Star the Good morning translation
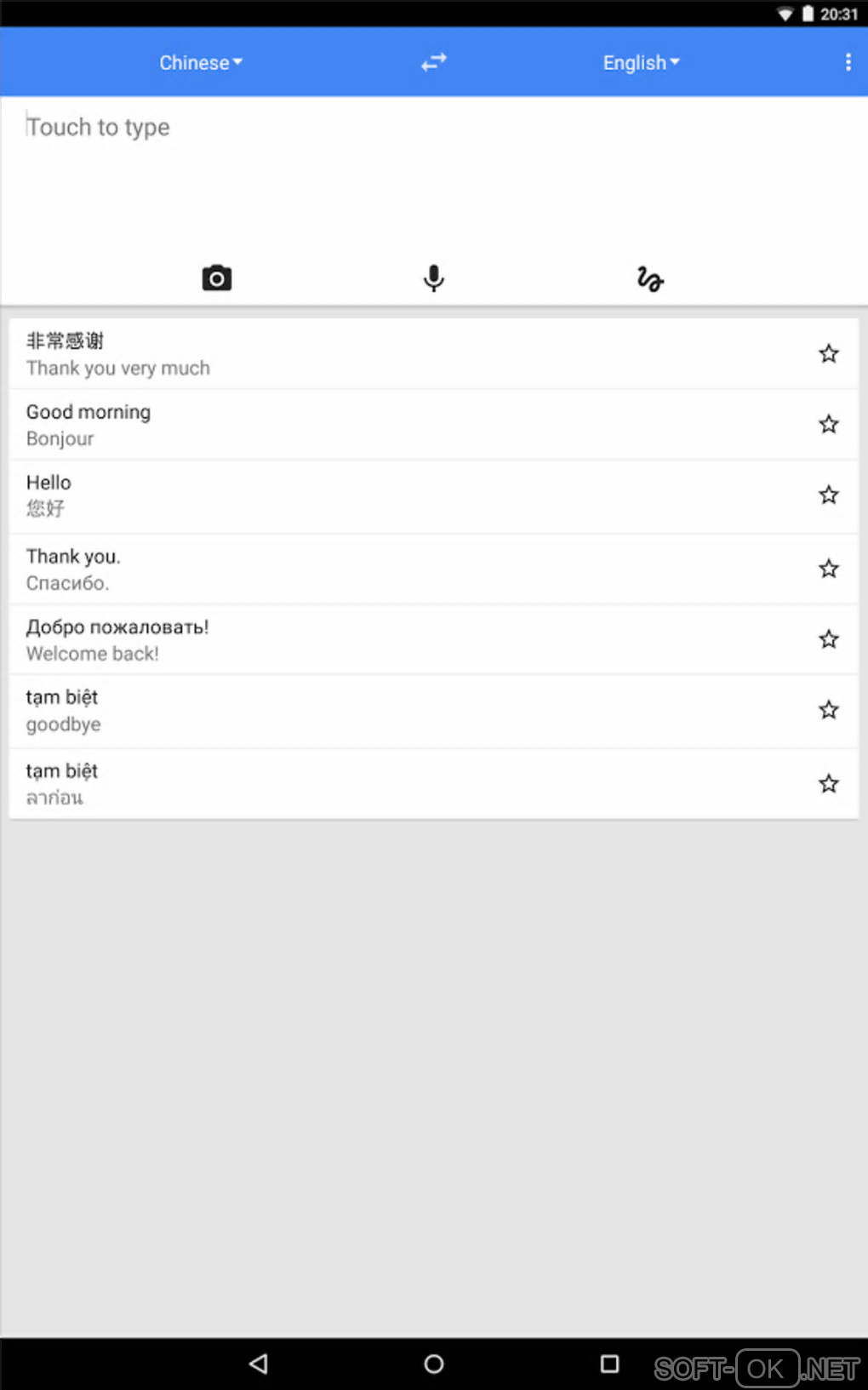 (829, 424)
